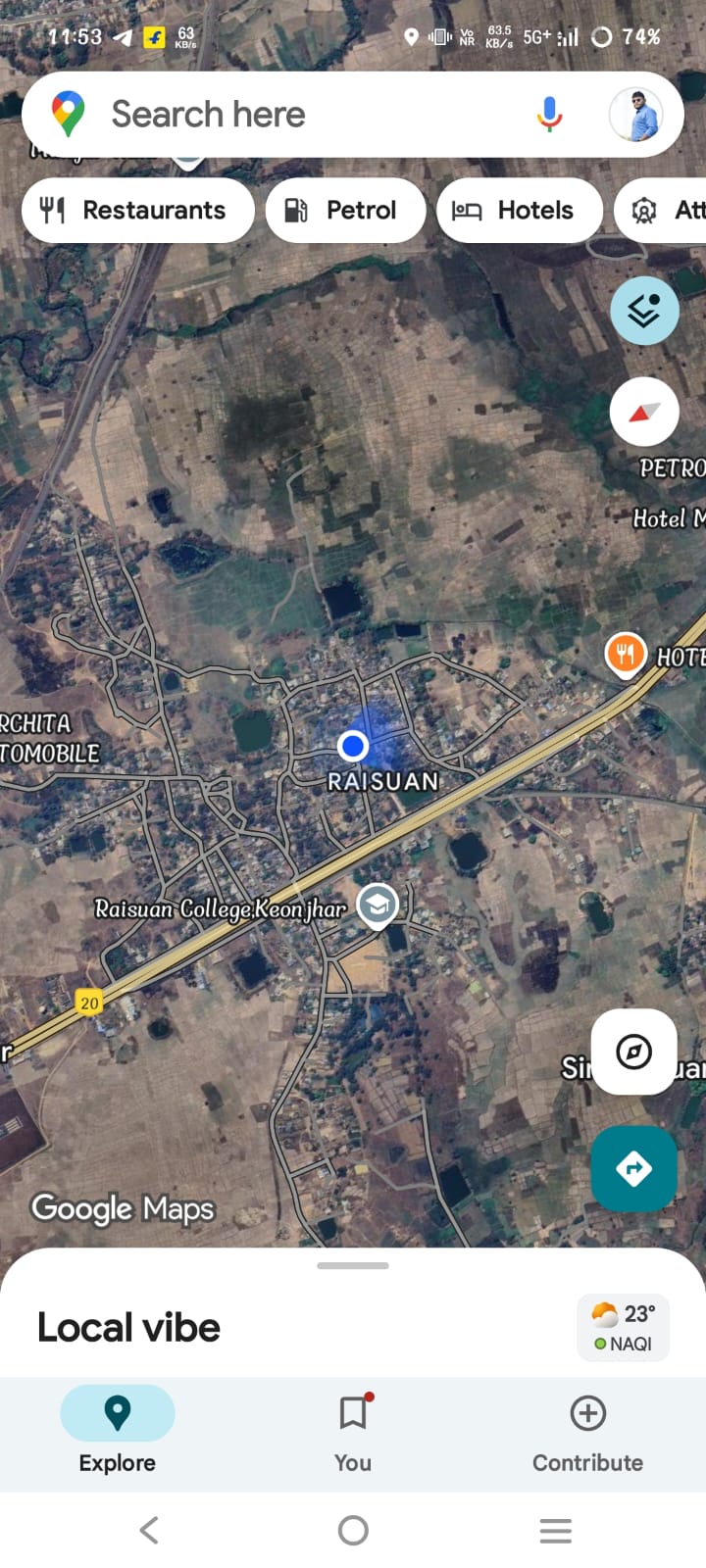706x1568 pixels.
Task: Select the Restaurants chip
Action: pyautogui.click(x=137, y=210)
